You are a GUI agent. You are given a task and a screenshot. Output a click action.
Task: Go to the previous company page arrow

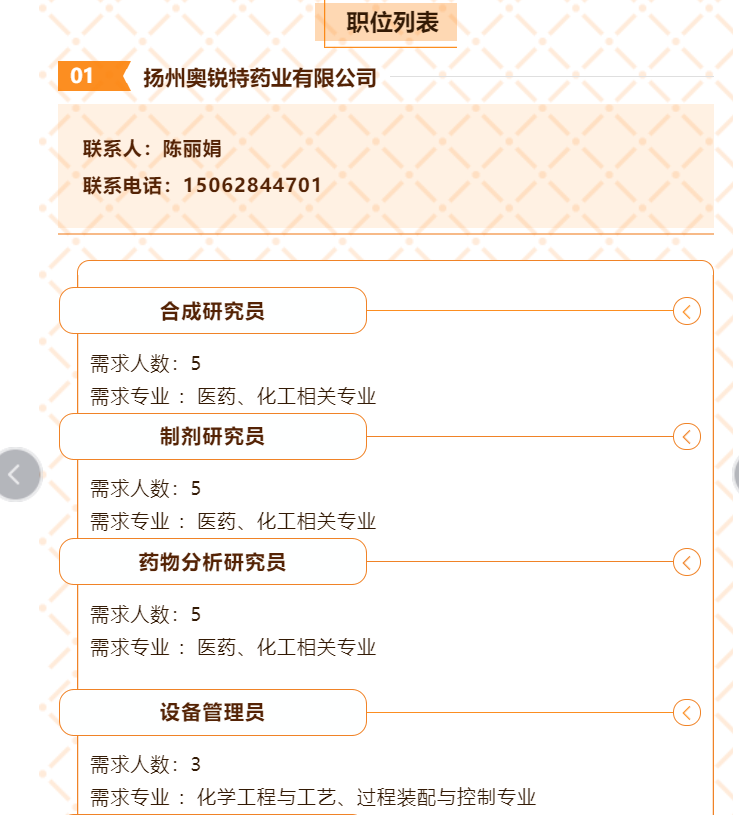pyautogui.click(x=16, y=475)
